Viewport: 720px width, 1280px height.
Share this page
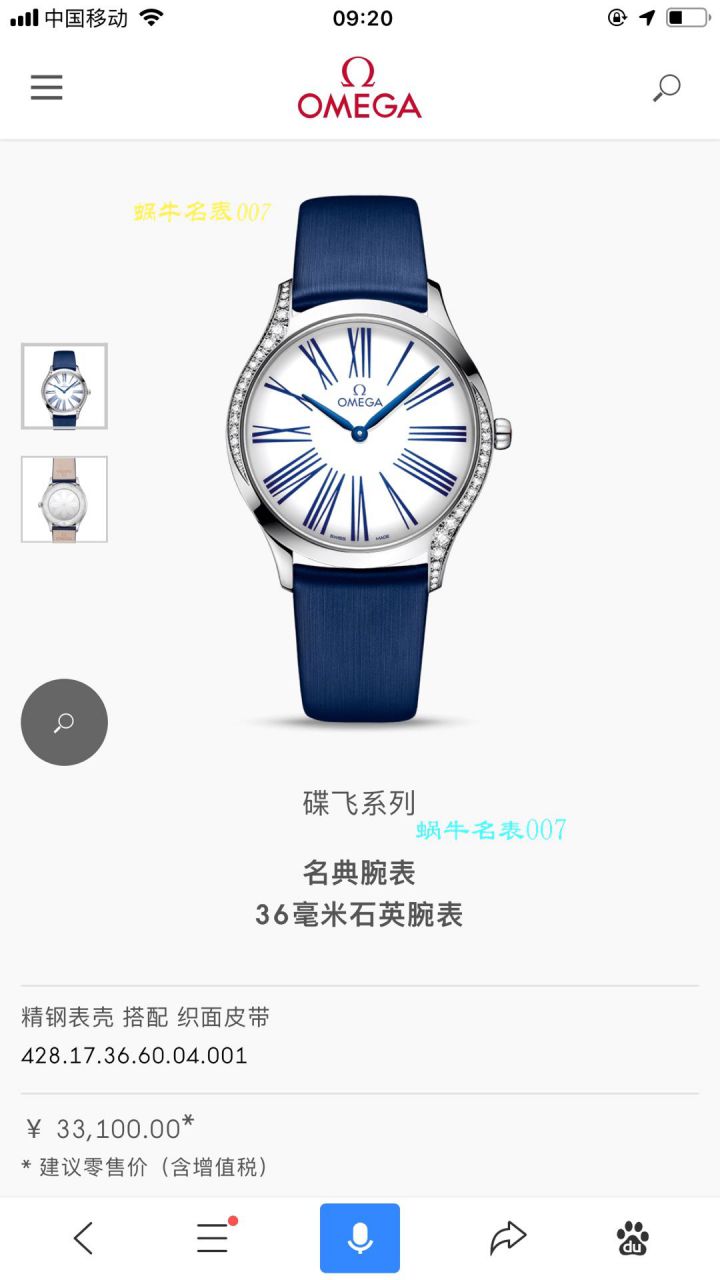[x=507, y=1238]
